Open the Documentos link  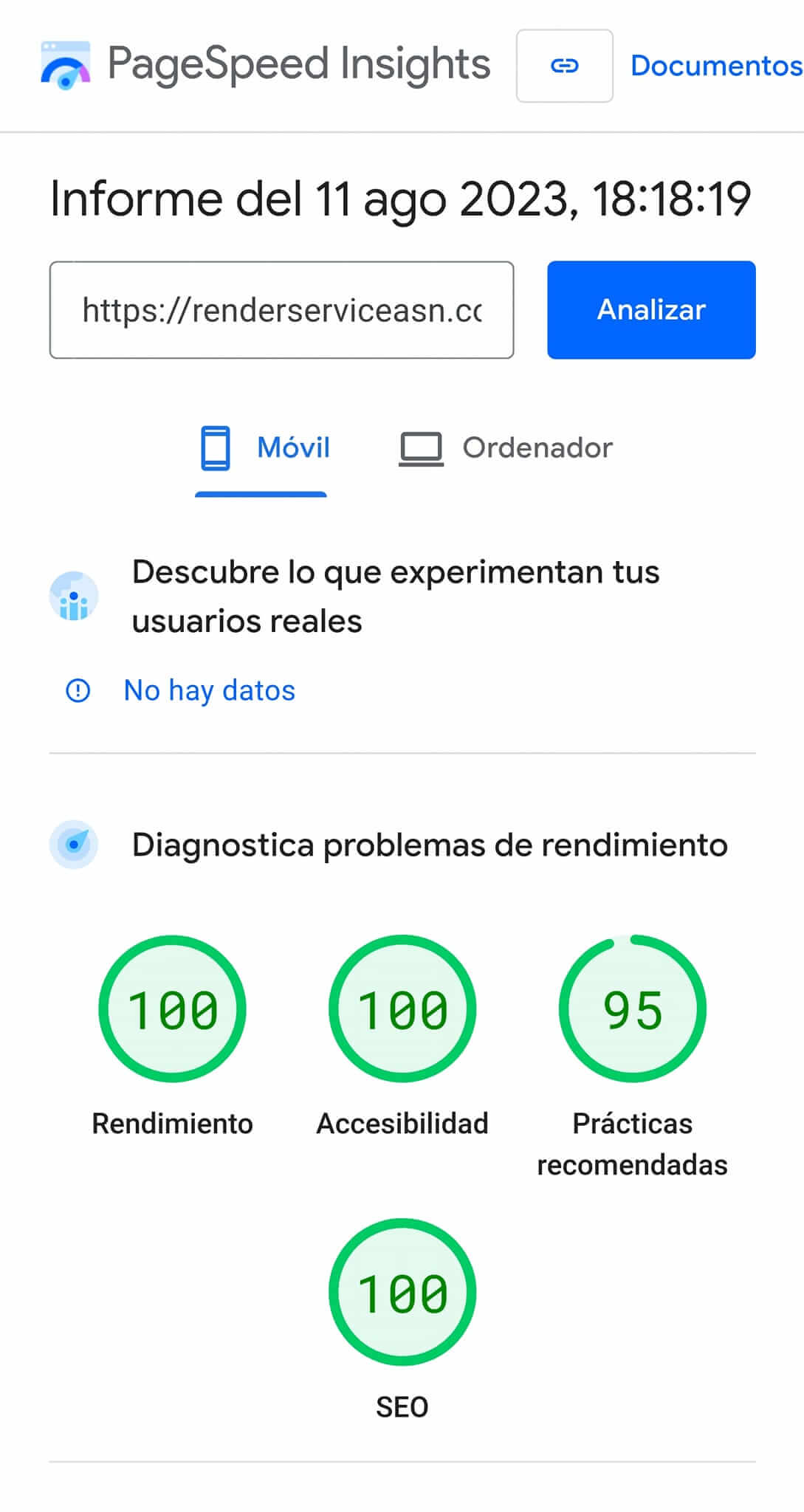coord(715,66)
